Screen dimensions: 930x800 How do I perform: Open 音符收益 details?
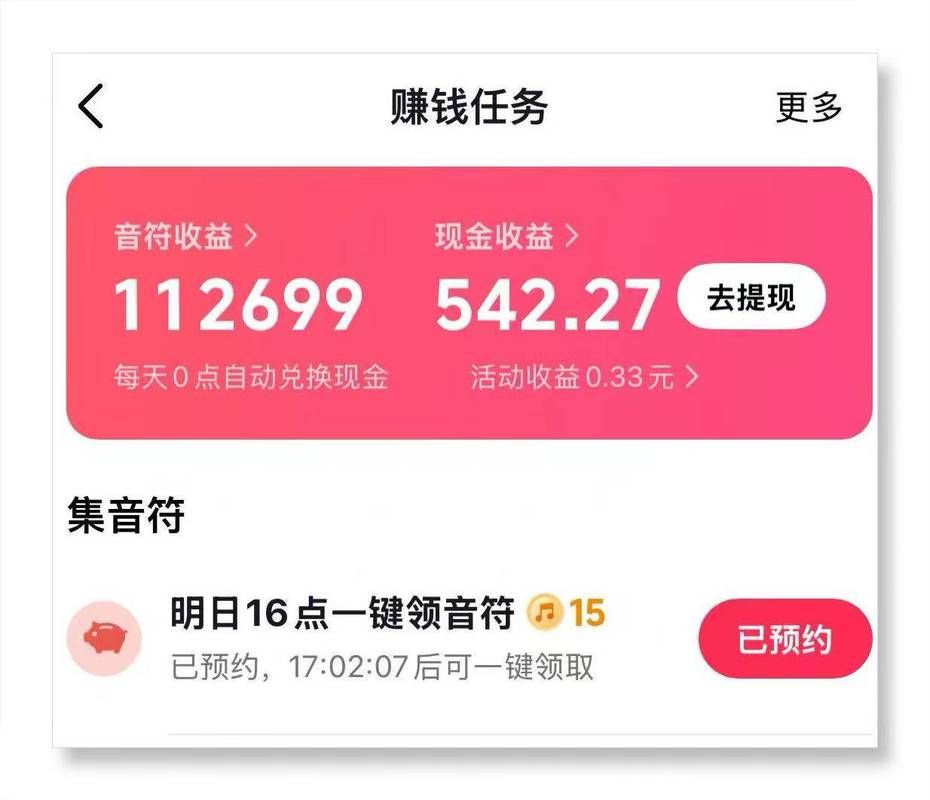click(186, 237)
